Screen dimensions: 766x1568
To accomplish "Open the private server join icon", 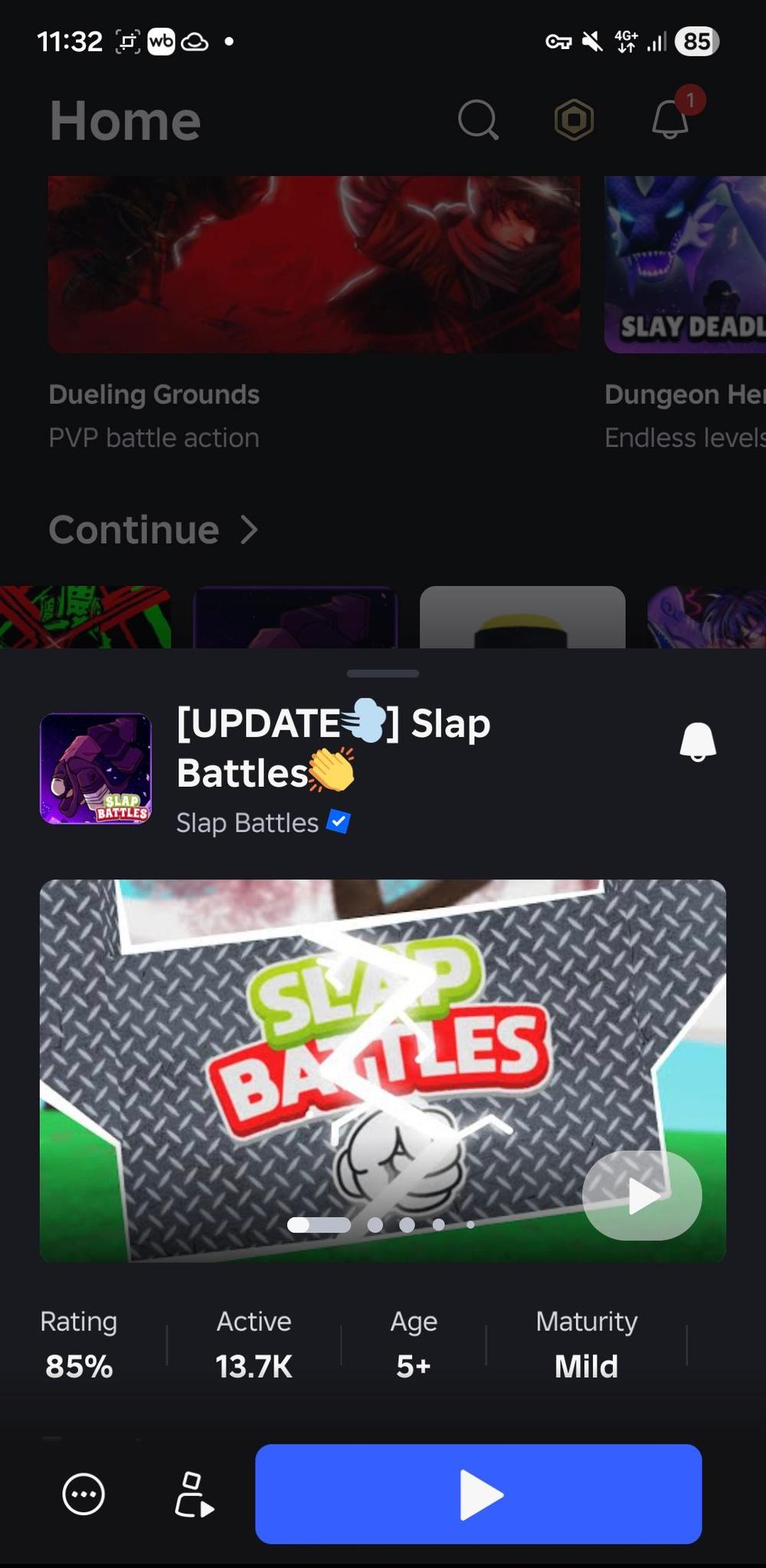I will point(193,1494).
